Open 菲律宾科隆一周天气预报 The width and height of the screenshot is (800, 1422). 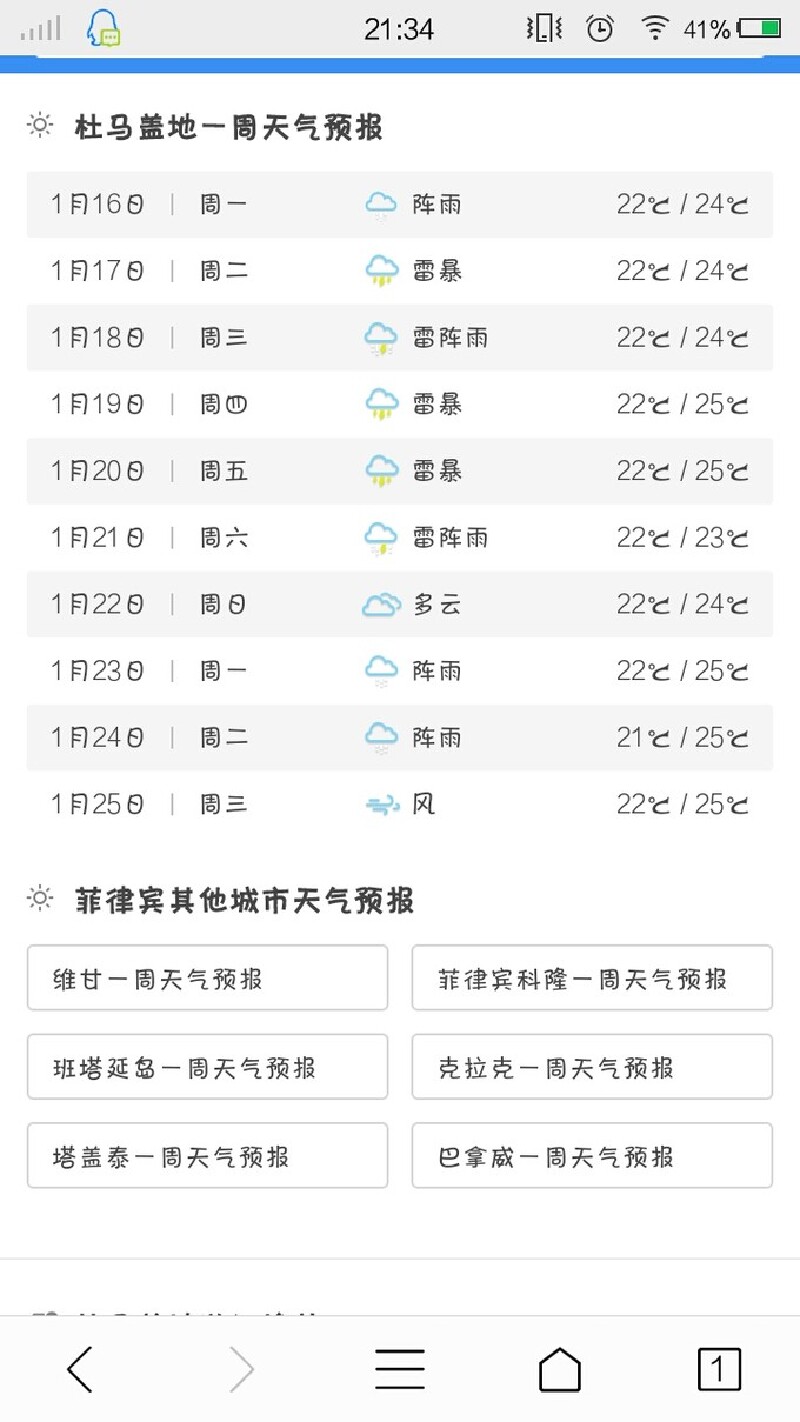pos(592,977)
